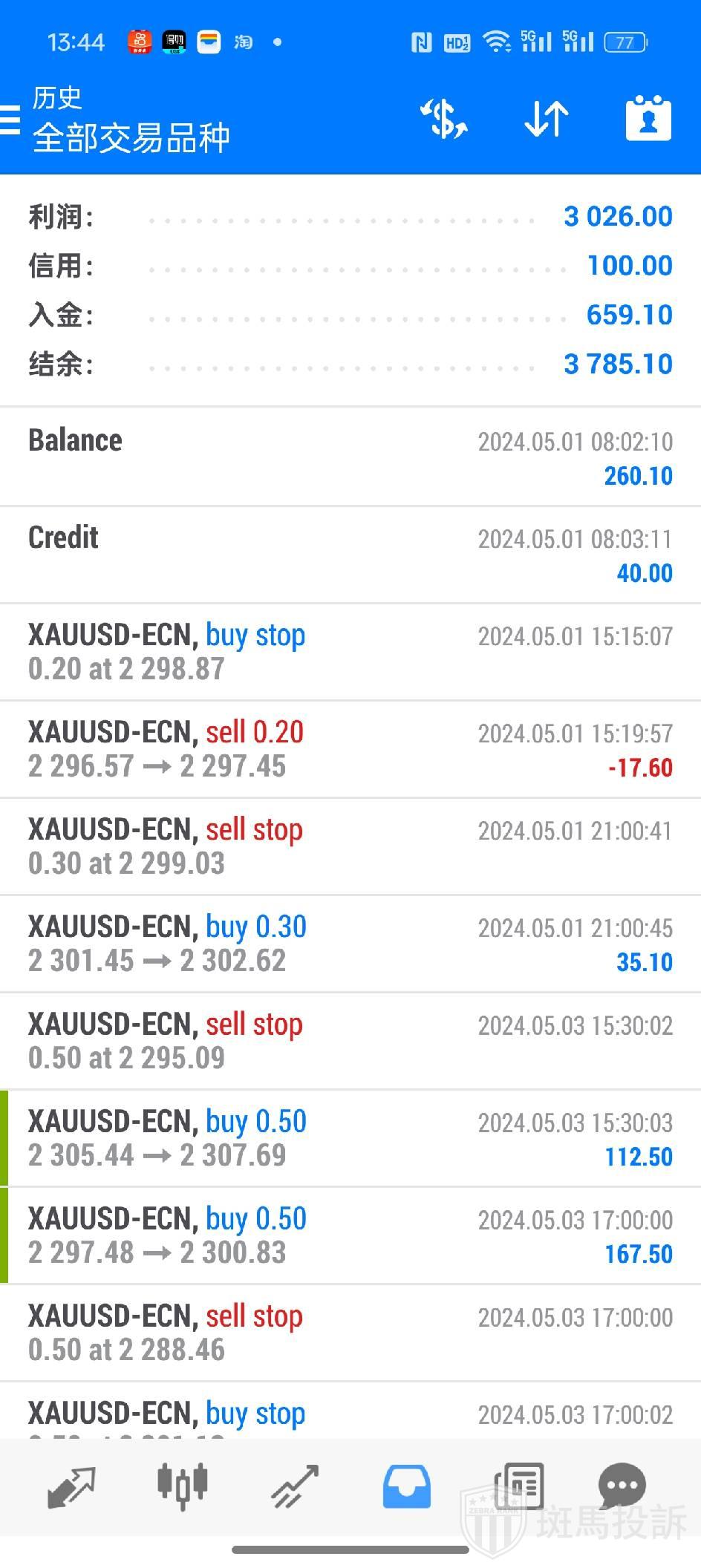This screenshot has width=701, height=1568.
Task: Open the sell 0.20 deal with -17.60
Action: tap(350, 750)
